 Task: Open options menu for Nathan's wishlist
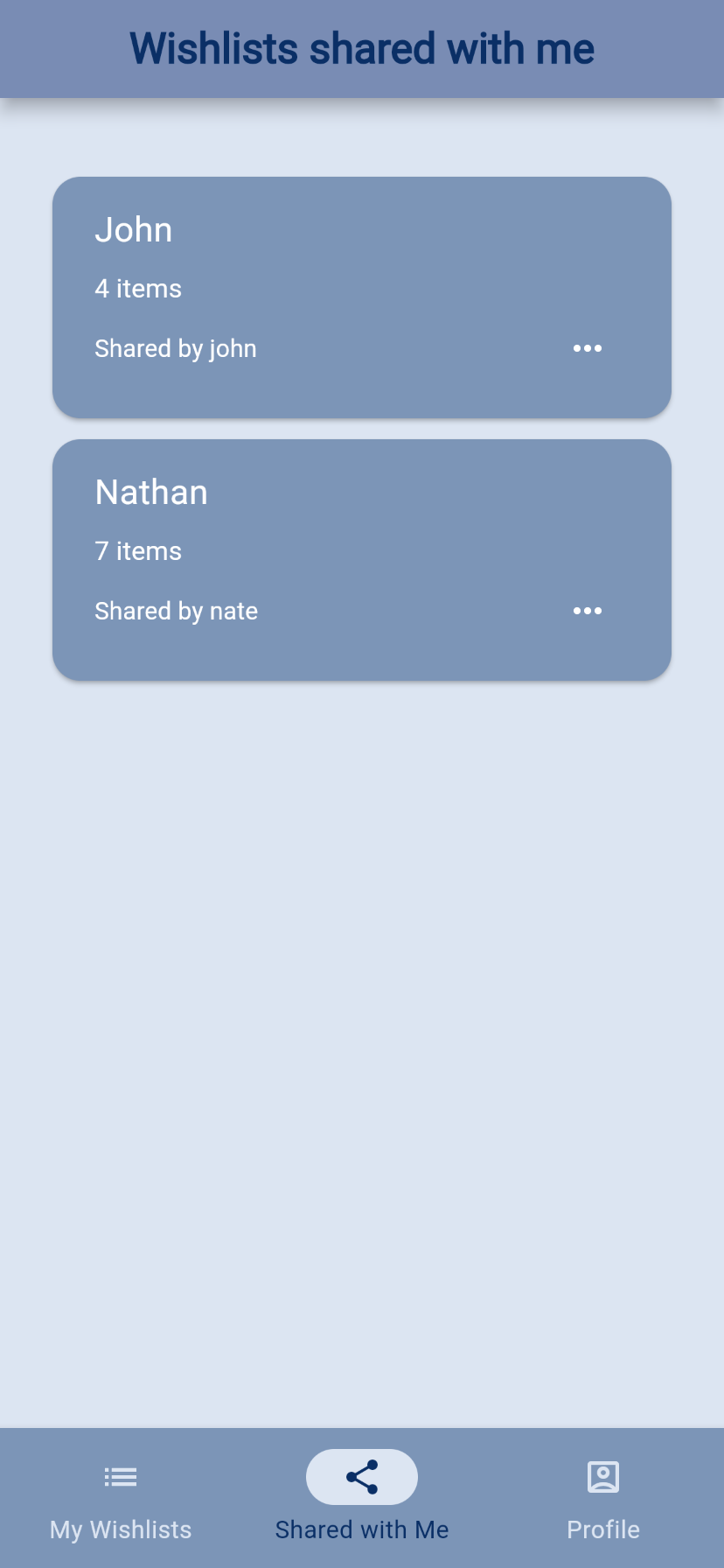point(587,611)
